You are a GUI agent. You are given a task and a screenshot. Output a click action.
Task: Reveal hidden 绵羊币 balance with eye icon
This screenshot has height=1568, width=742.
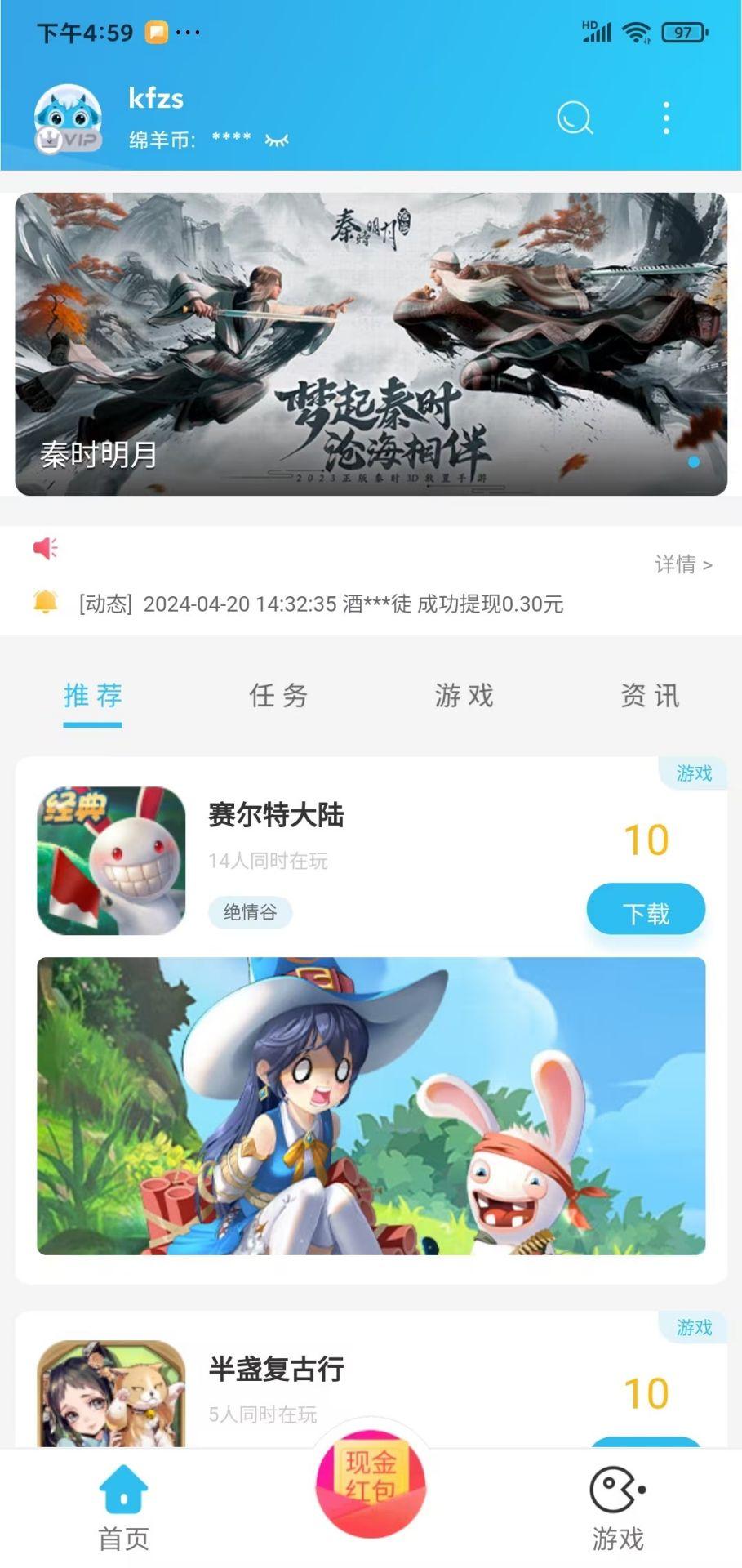pyautogui.click(x=277, y=140)
